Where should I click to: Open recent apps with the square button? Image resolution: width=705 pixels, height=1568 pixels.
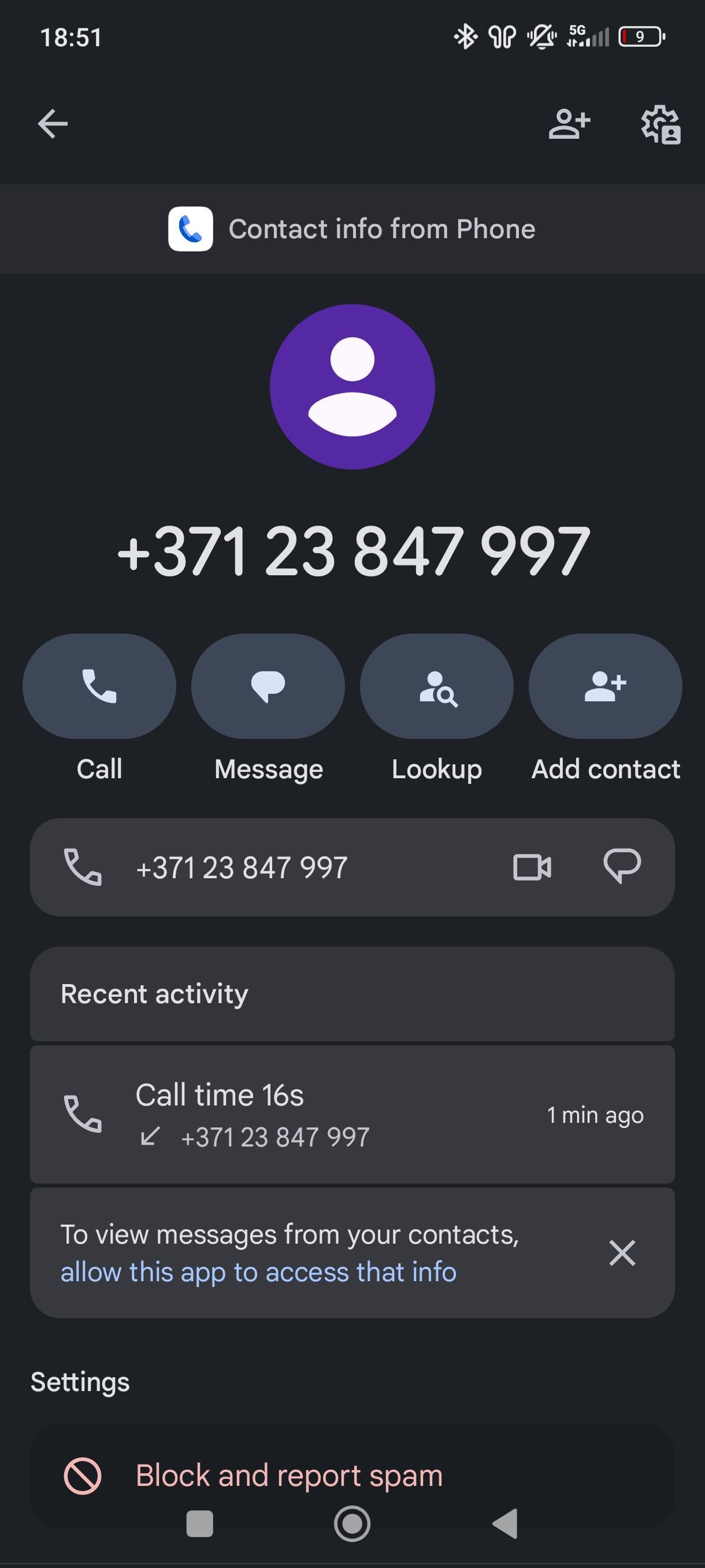(199, 1523)
